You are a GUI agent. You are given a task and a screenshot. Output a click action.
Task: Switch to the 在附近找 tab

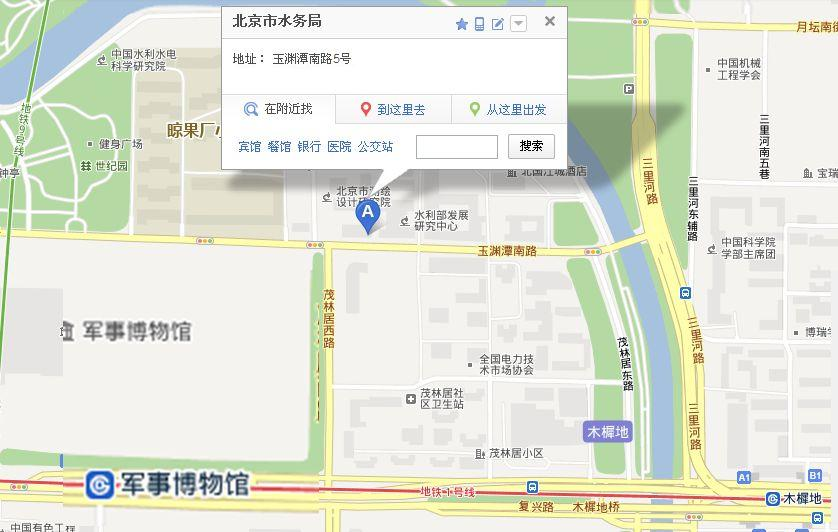tap(279, 110)
